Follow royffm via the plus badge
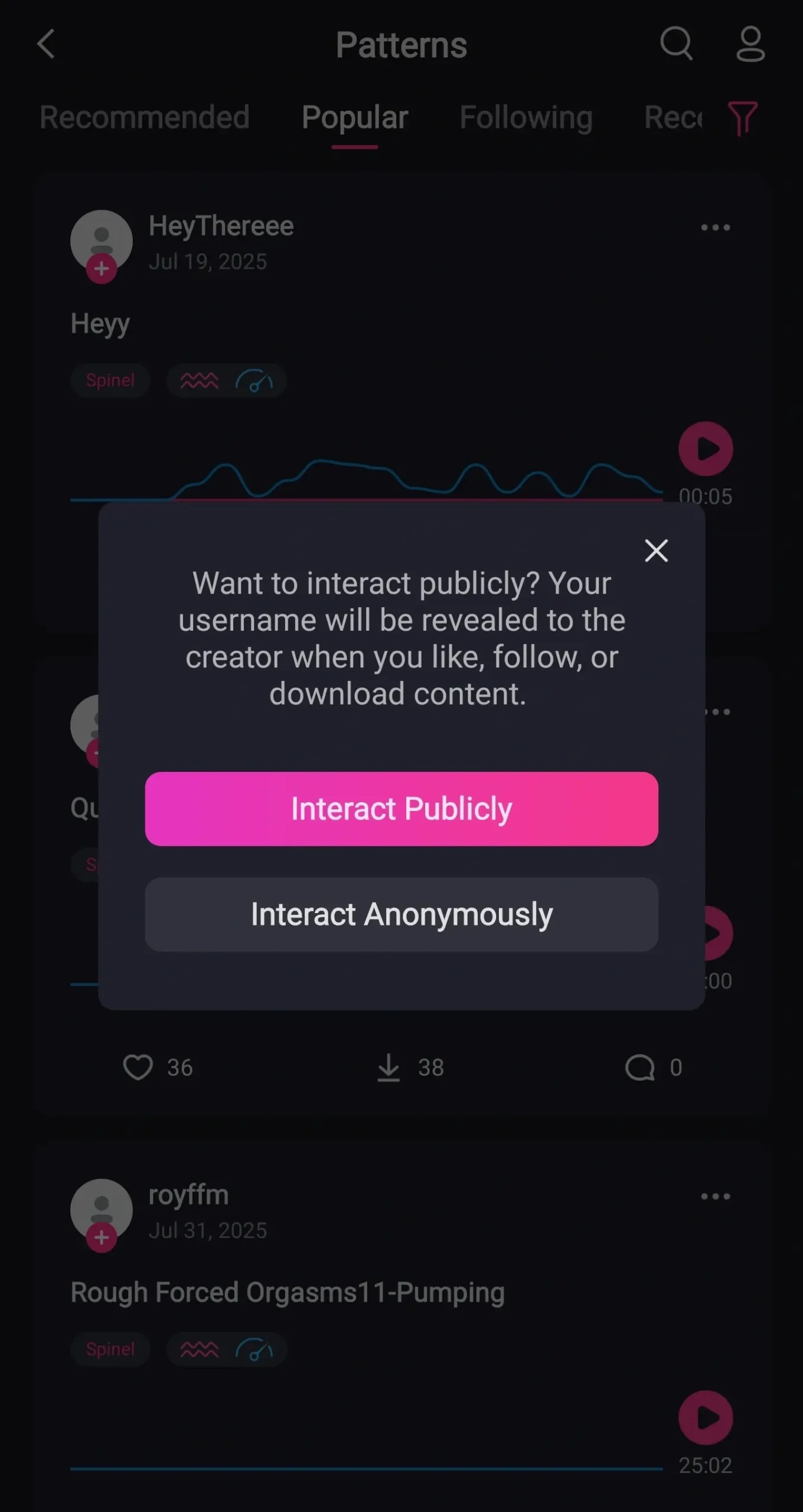The image size is (803, 1512). 102,1237
